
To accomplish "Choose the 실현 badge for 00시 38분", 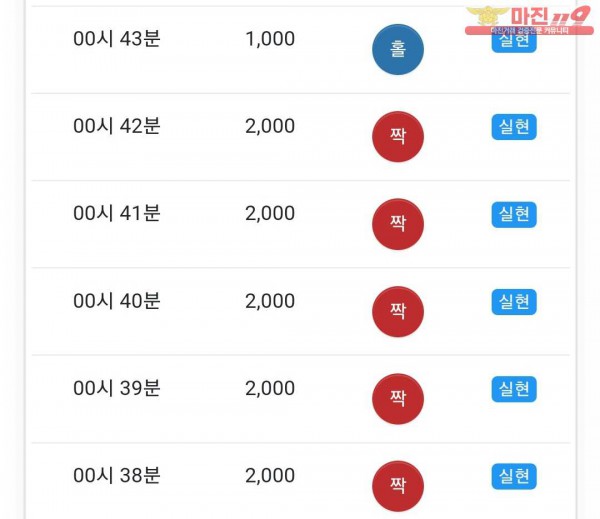I will pyautogui.click(x=514, y=476).
